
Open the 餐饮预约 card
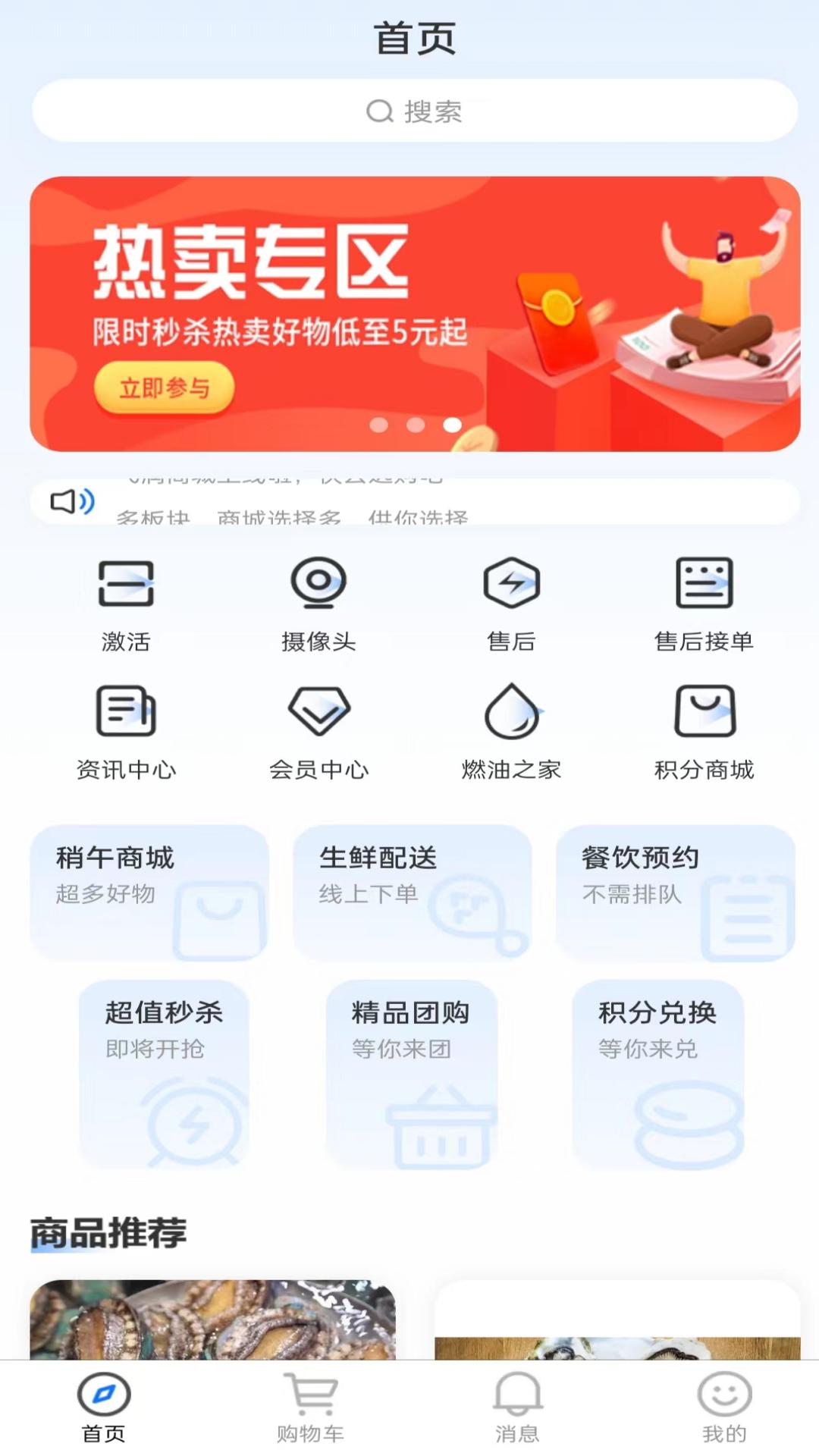point(675,893)
